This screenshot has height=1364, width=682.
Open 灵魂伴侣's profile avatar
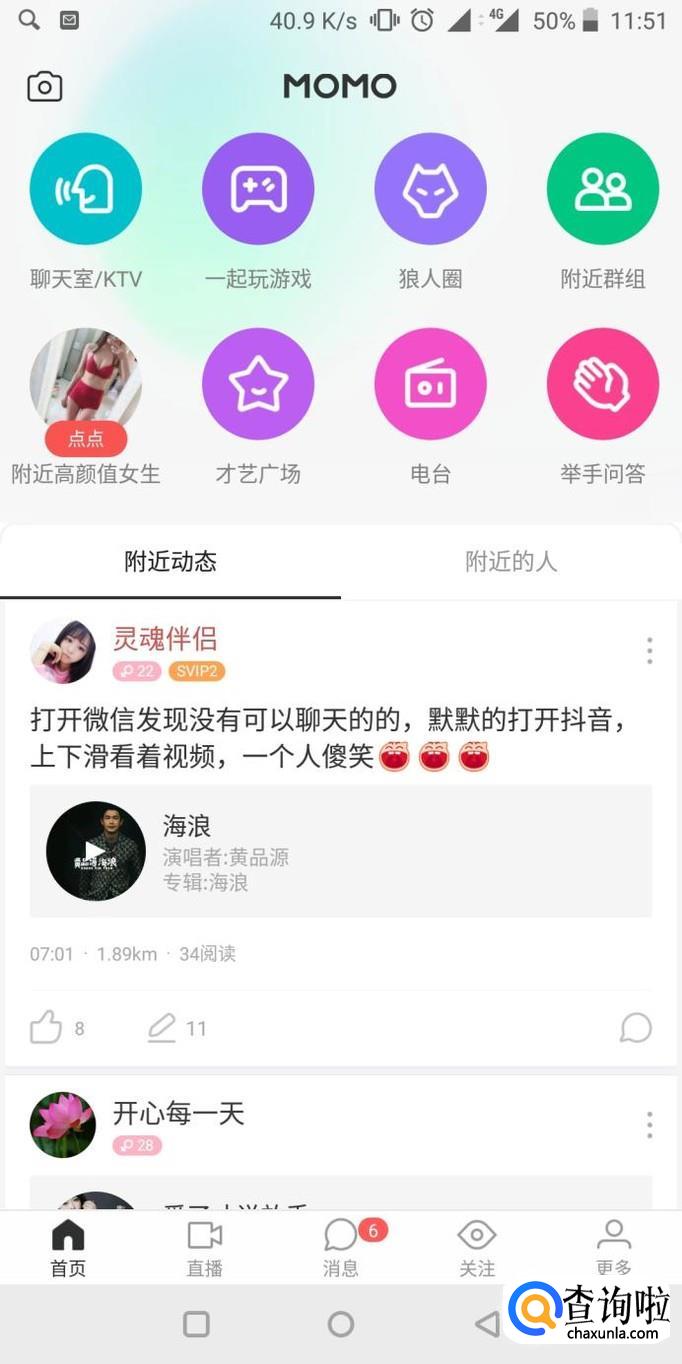(x=63, y=651)
